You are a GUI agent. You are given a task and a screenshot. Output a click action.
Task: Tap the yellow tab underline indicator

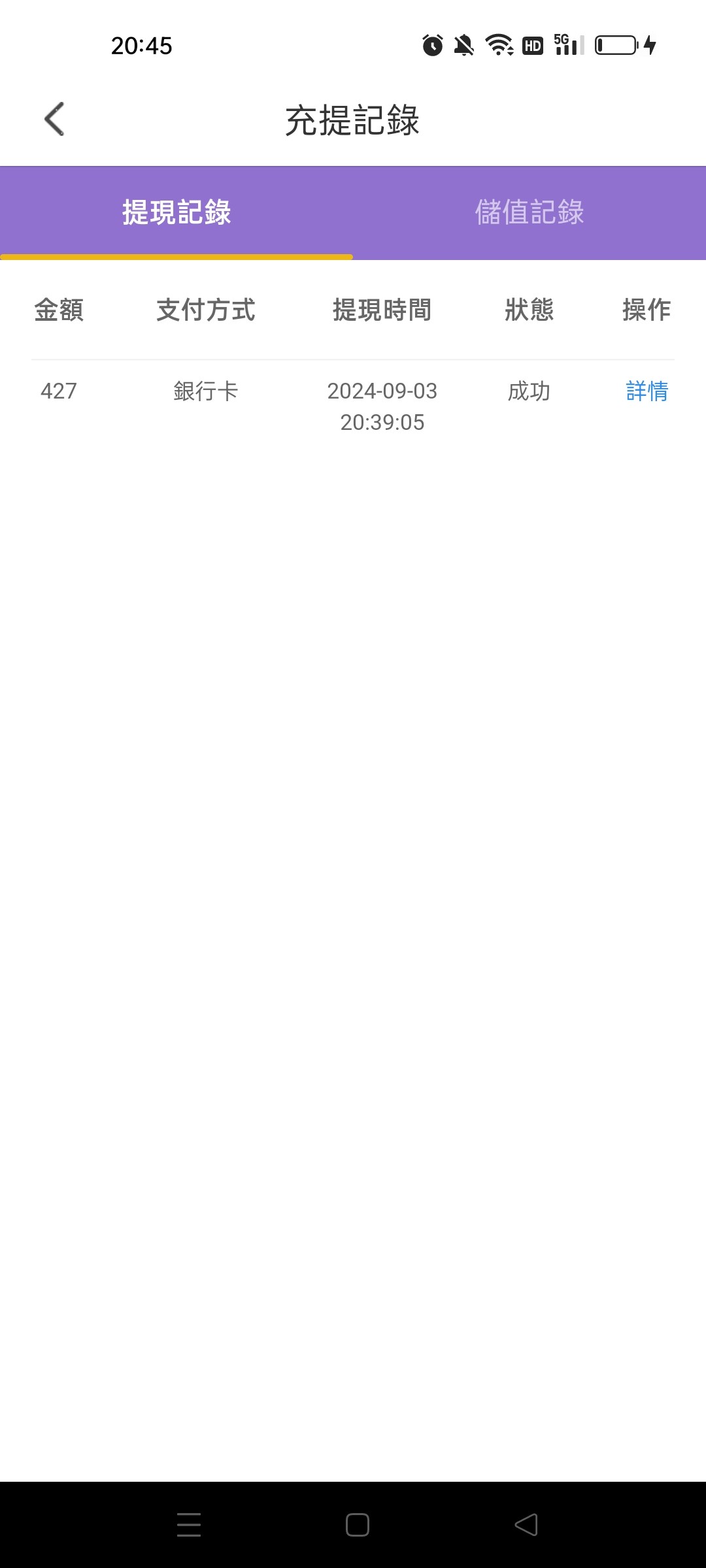[176, 256]
